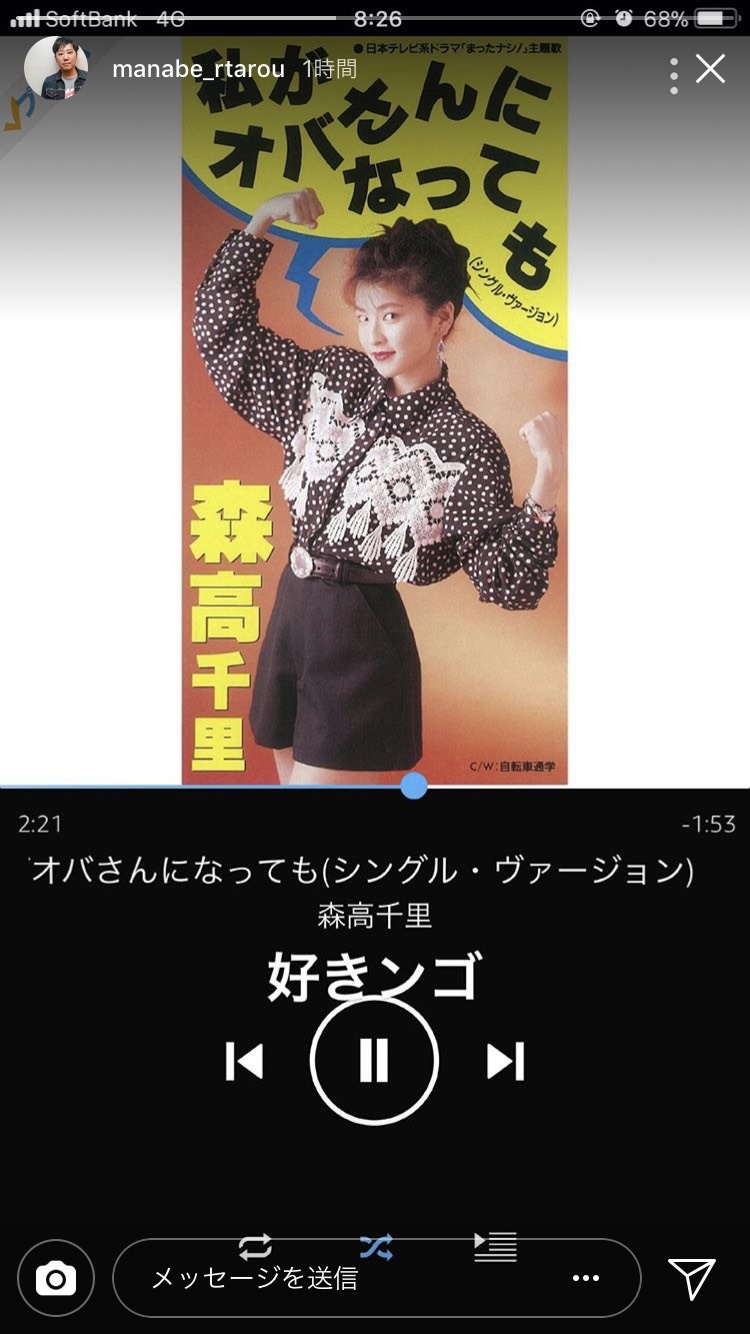
Task: Open manabe_rtarou's profile from the avatar
Action: [56, 69]
